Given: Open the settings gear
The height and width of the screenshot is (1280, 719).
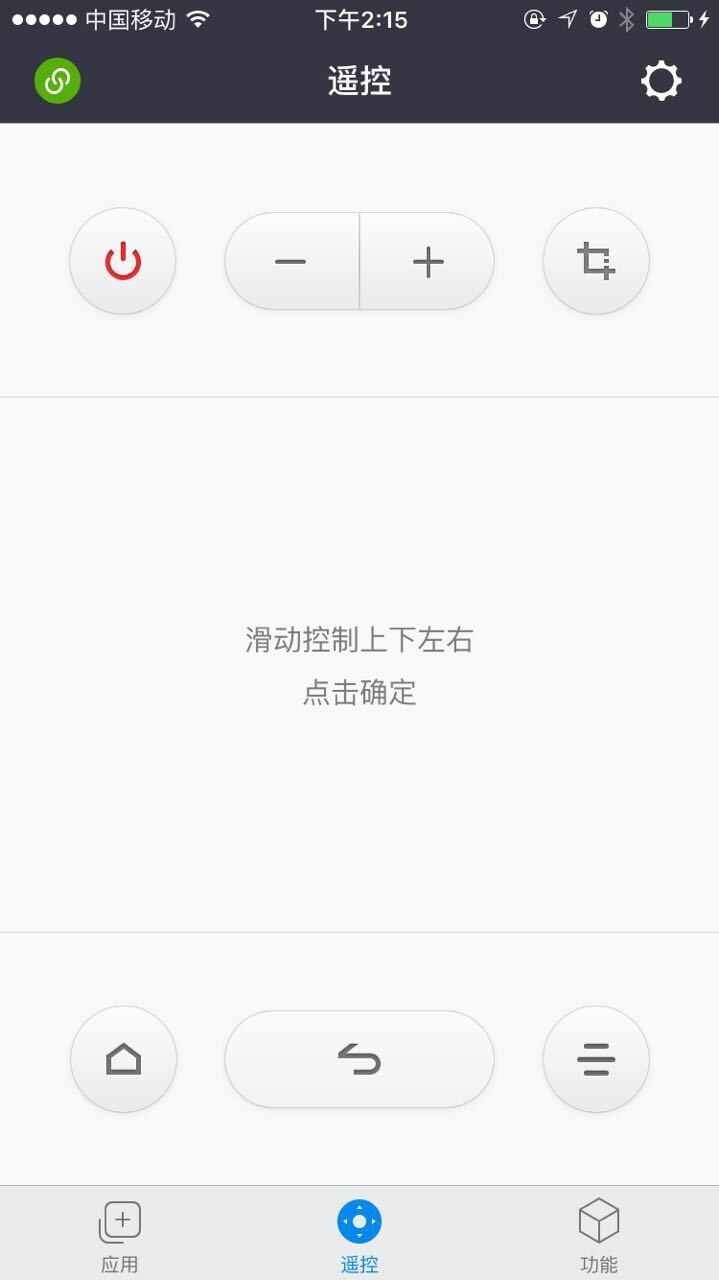Looking at the screenshot, I should click(661, 81).
